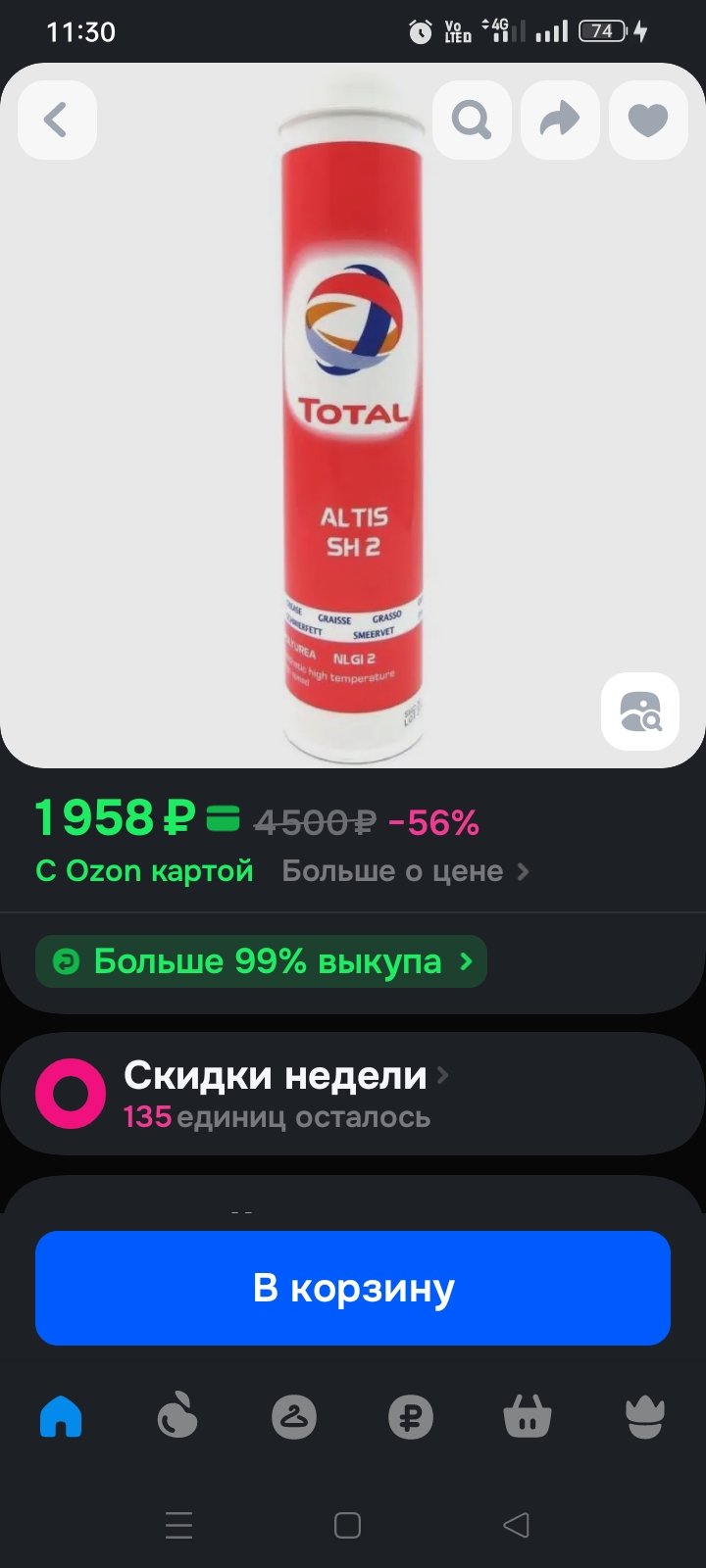Open the ruble finance tab
This screenshot has height=1568, width=706.
[411, 1417]
